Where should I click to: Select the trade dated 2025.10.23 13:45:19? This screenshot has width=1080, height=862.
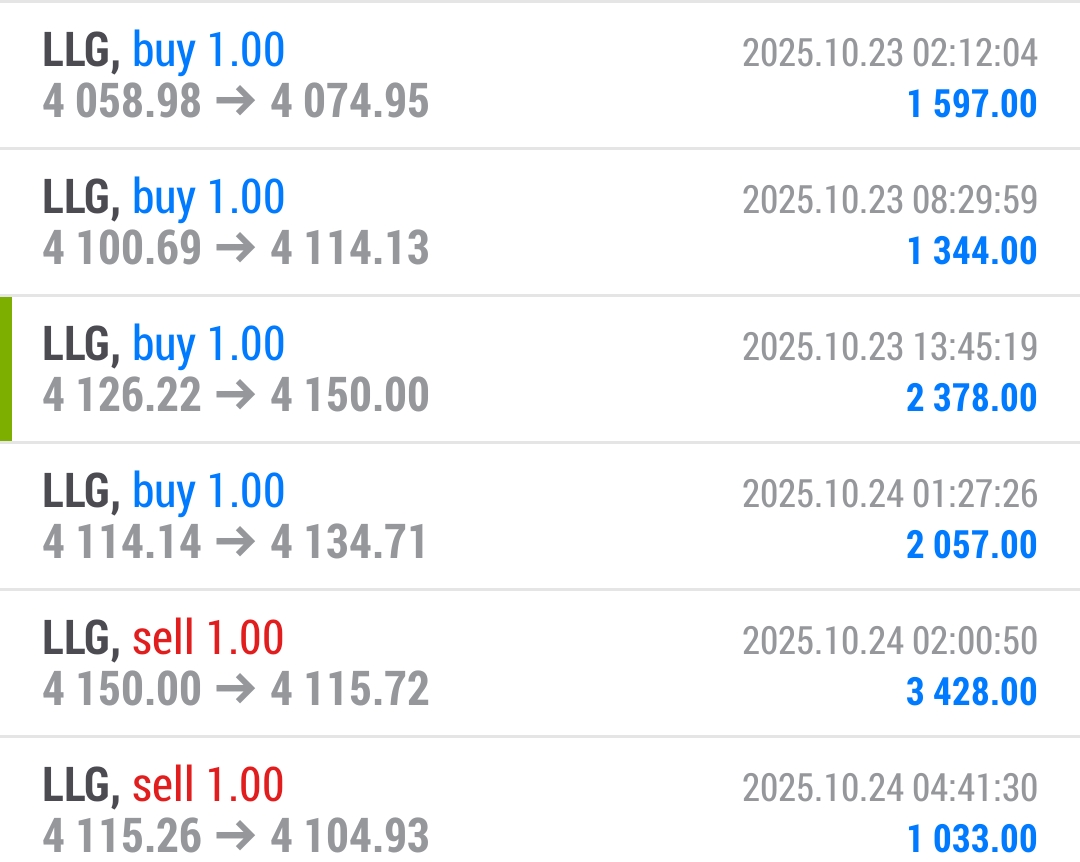[540, 370]
